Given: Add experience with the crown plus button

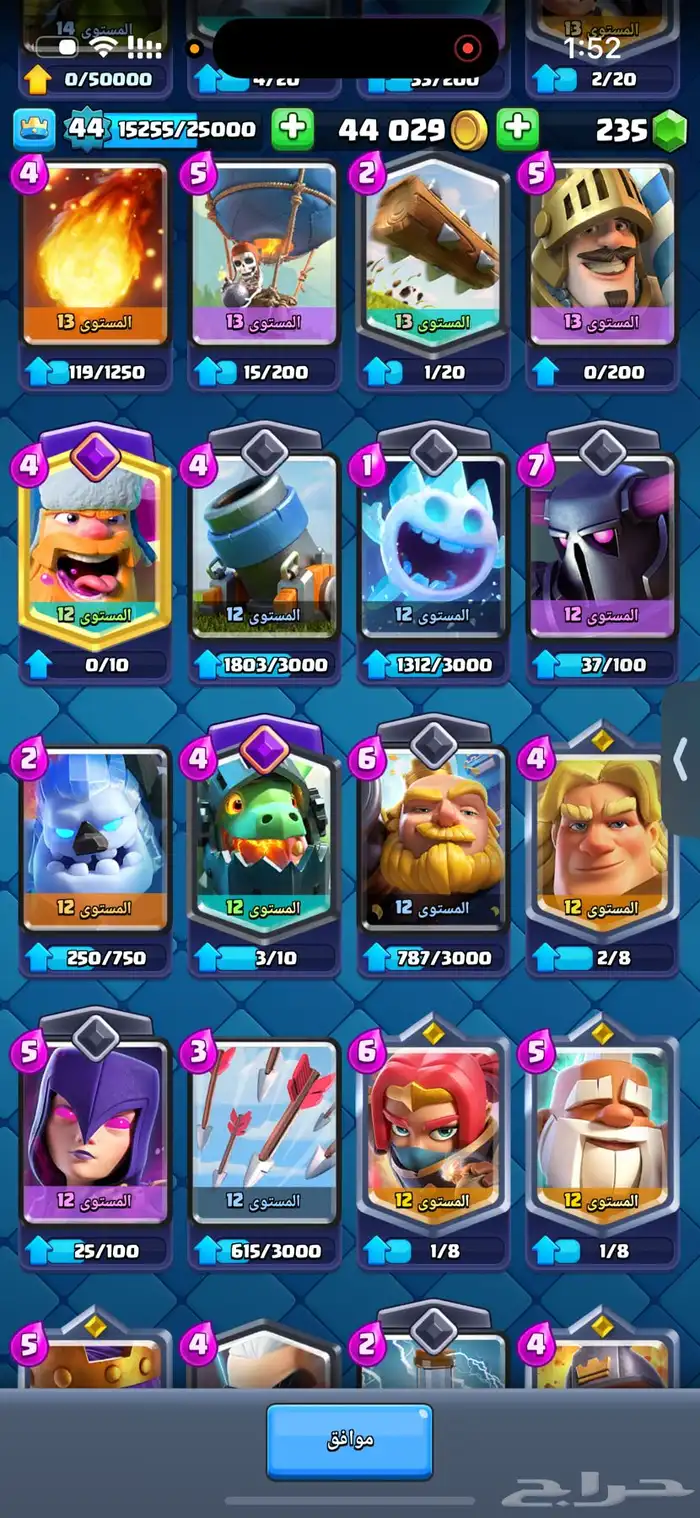Looking at the screenshot, I should [x=292, y=129].
